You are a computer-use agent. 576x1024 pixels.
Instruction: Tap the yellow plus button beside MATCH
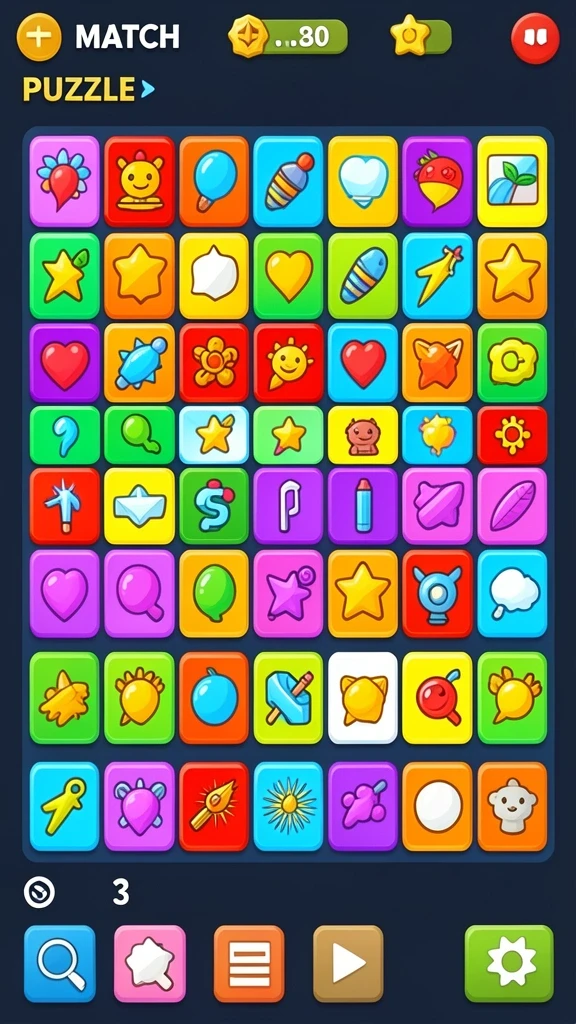point(39,37)
